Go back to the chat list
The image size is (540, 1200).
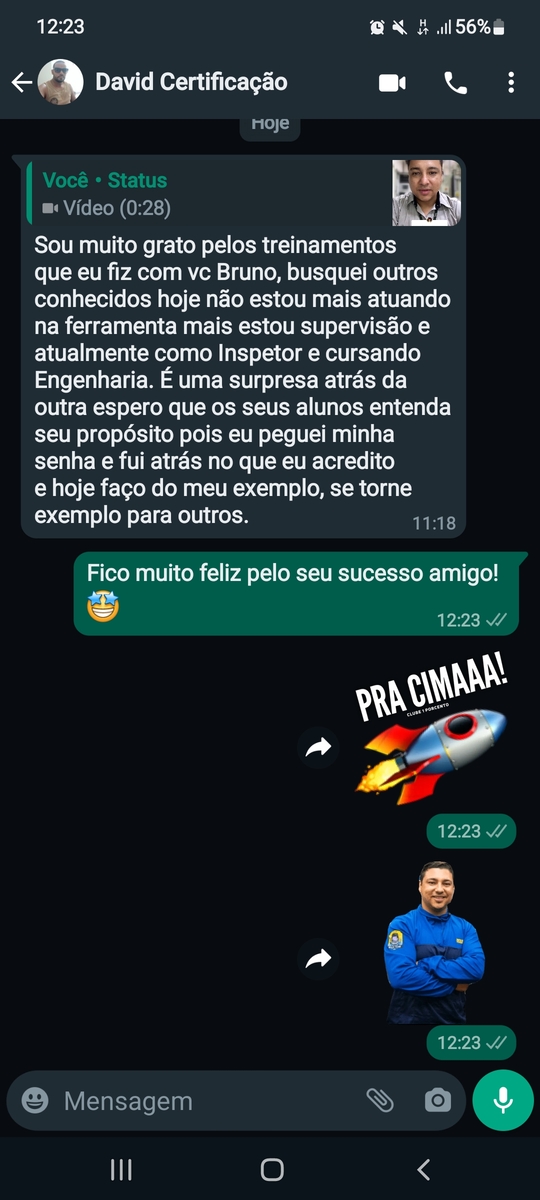pyautogui.click(x=21, y=82)
